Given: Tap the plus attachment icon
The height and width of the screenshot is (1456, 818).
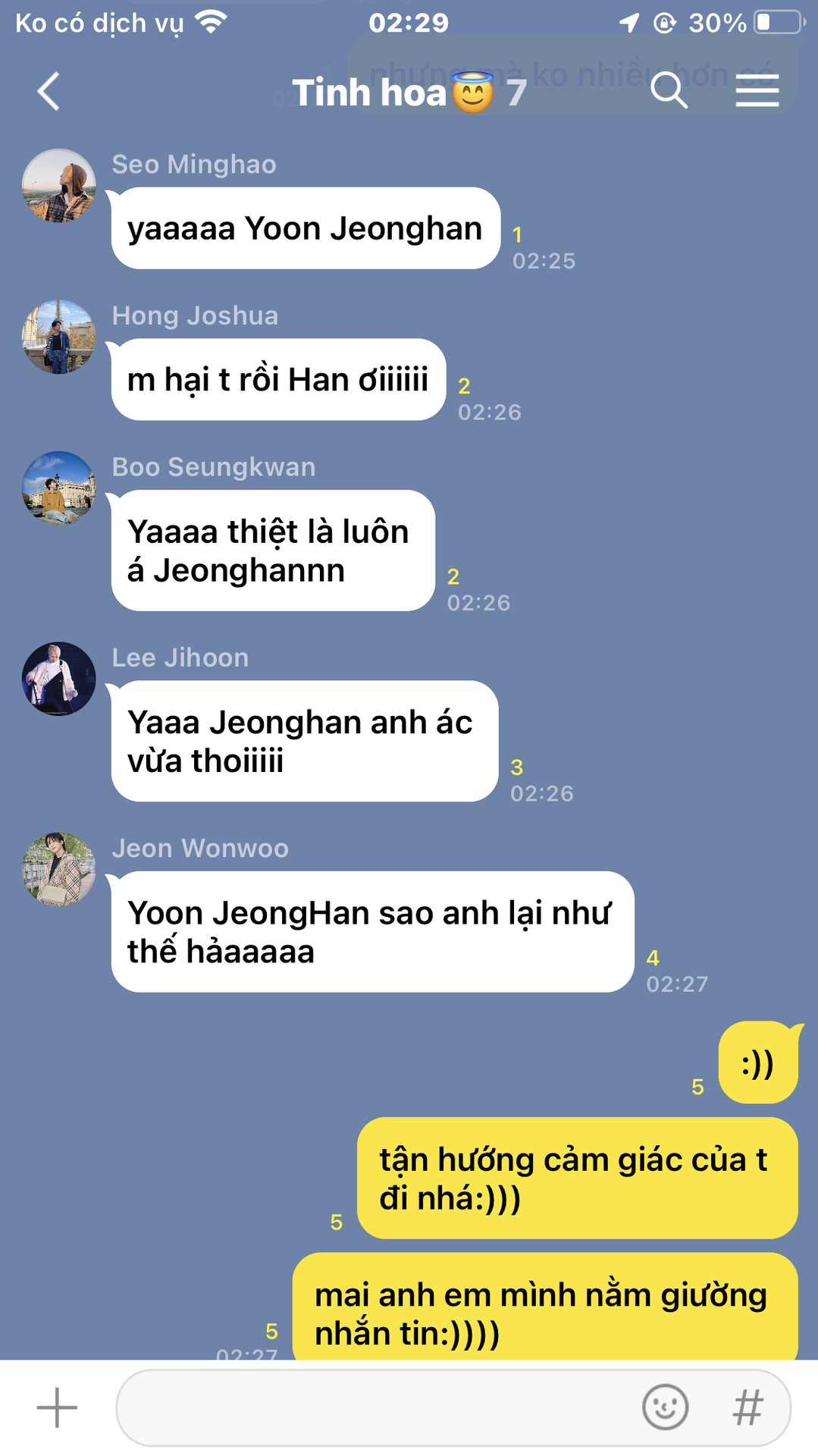Looking at the screenshot, I should [x=57, y=1407].
